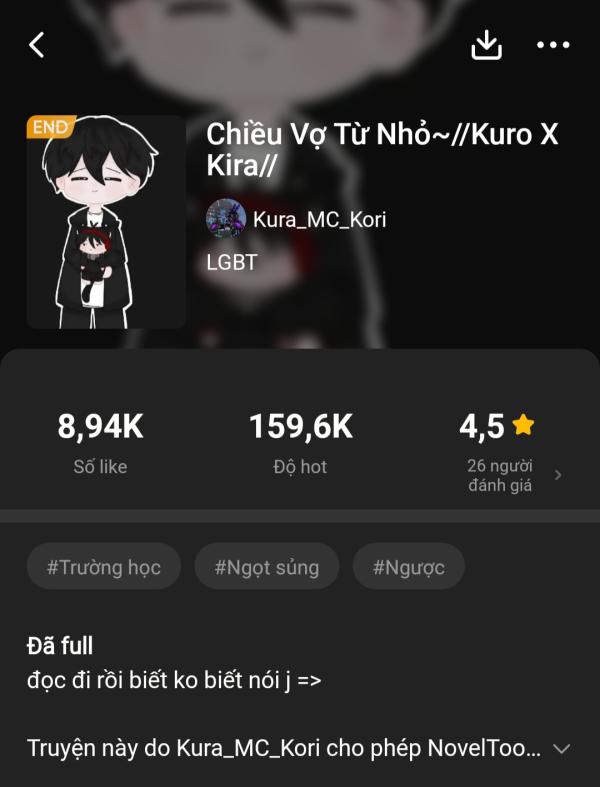
Task: Open the three-dot overflow menu
Action: 552,45
